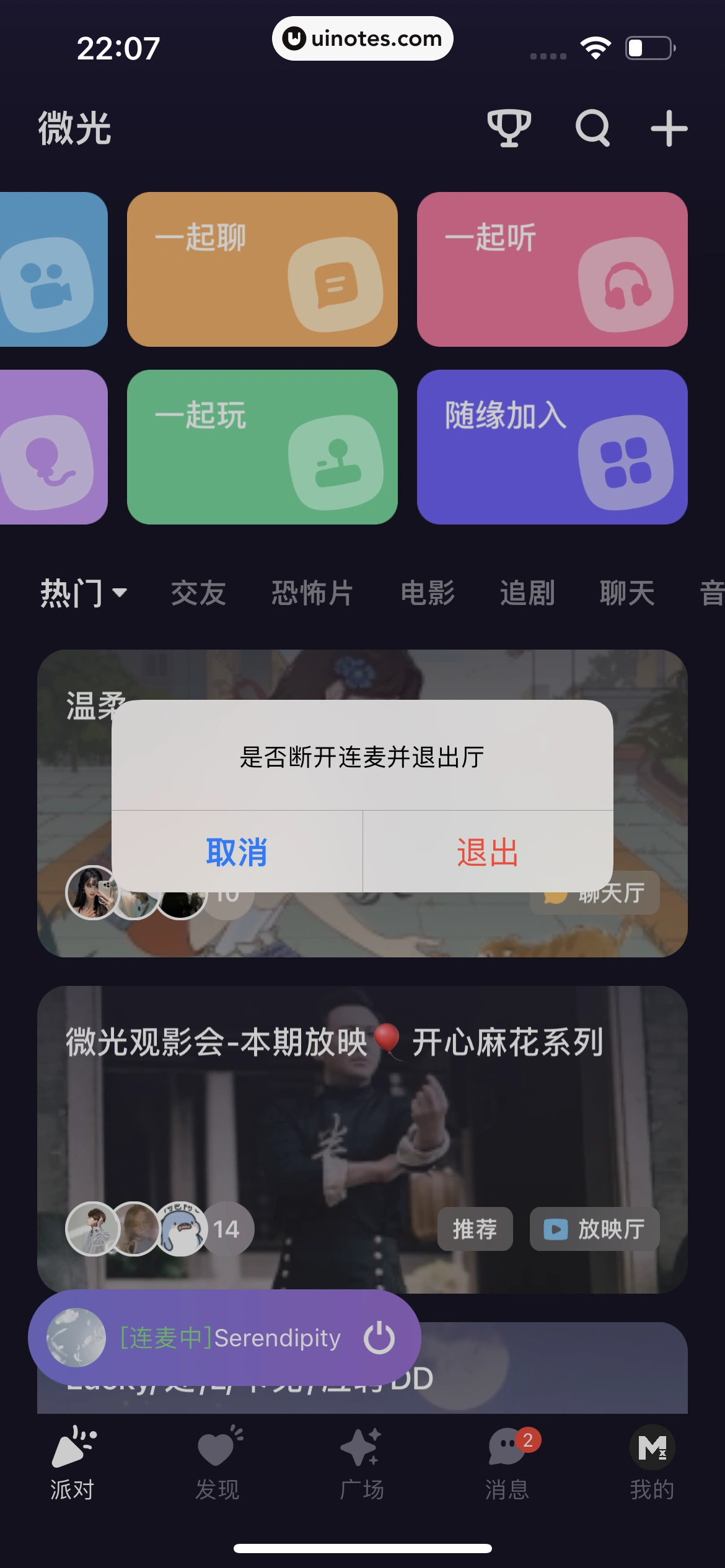The image size is (725, 1568).
Task: Tap the plus icon to create
Action: pos(669,128)
